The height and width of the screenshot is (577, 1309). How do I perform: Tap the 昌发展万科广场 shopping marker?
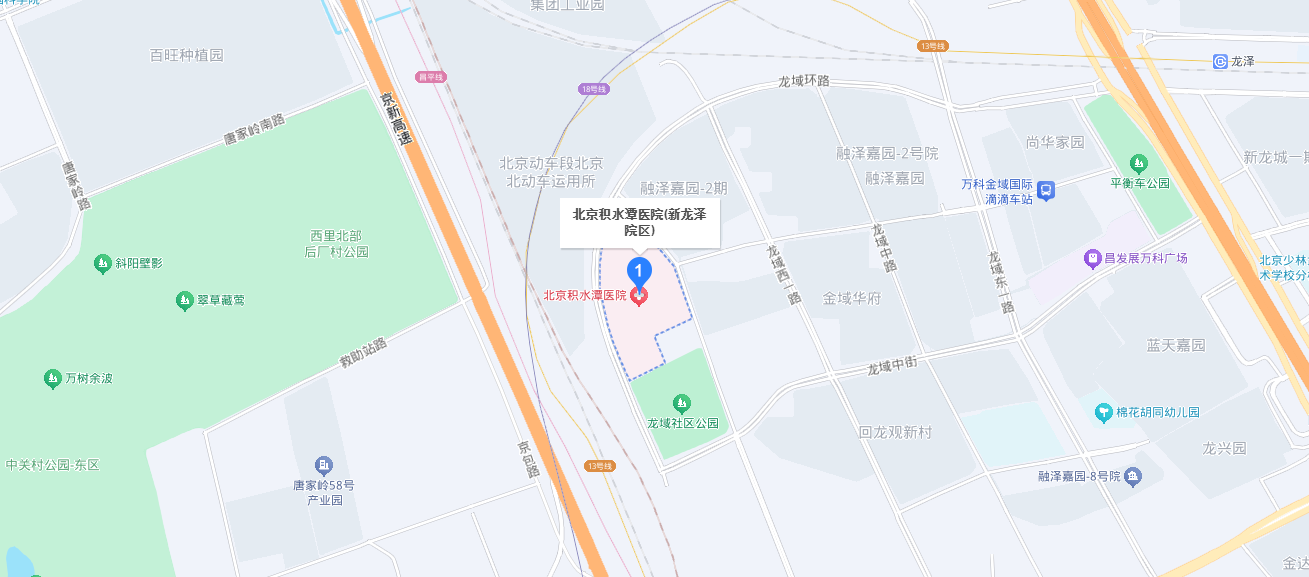point(1094,259)
